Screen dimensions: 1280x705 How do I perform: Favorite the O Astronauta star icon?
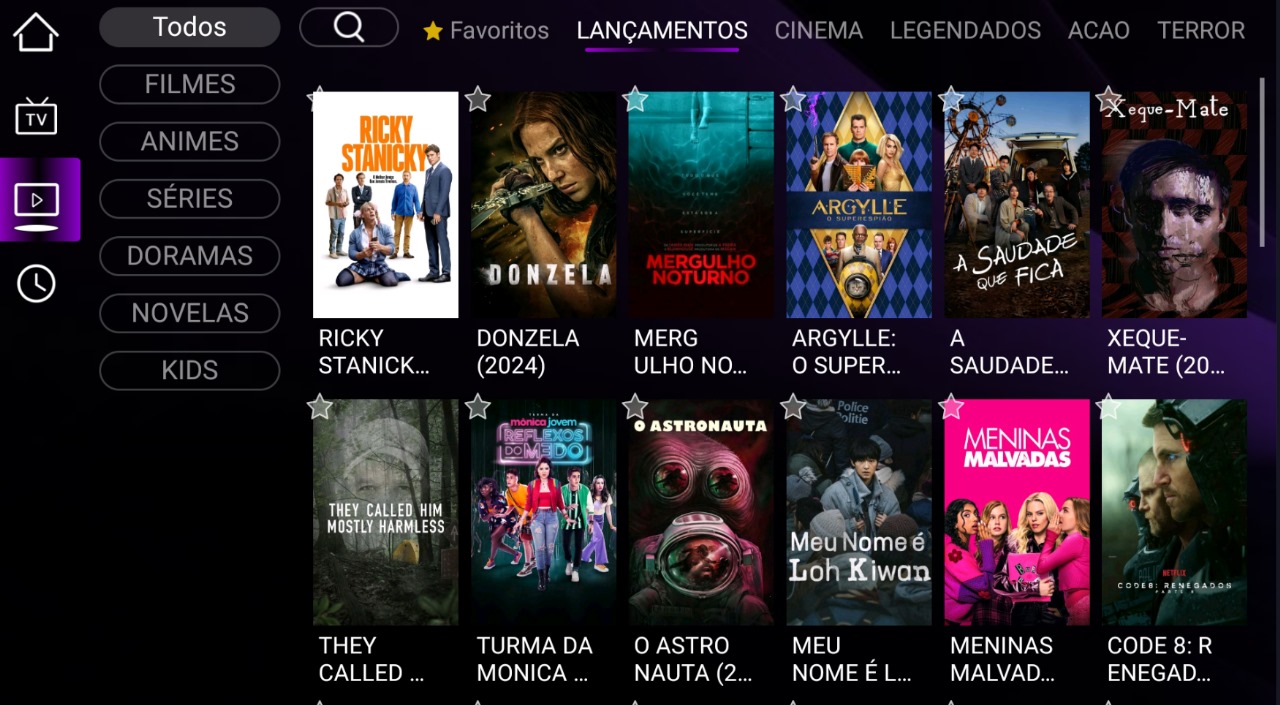(x=635, y=406)
